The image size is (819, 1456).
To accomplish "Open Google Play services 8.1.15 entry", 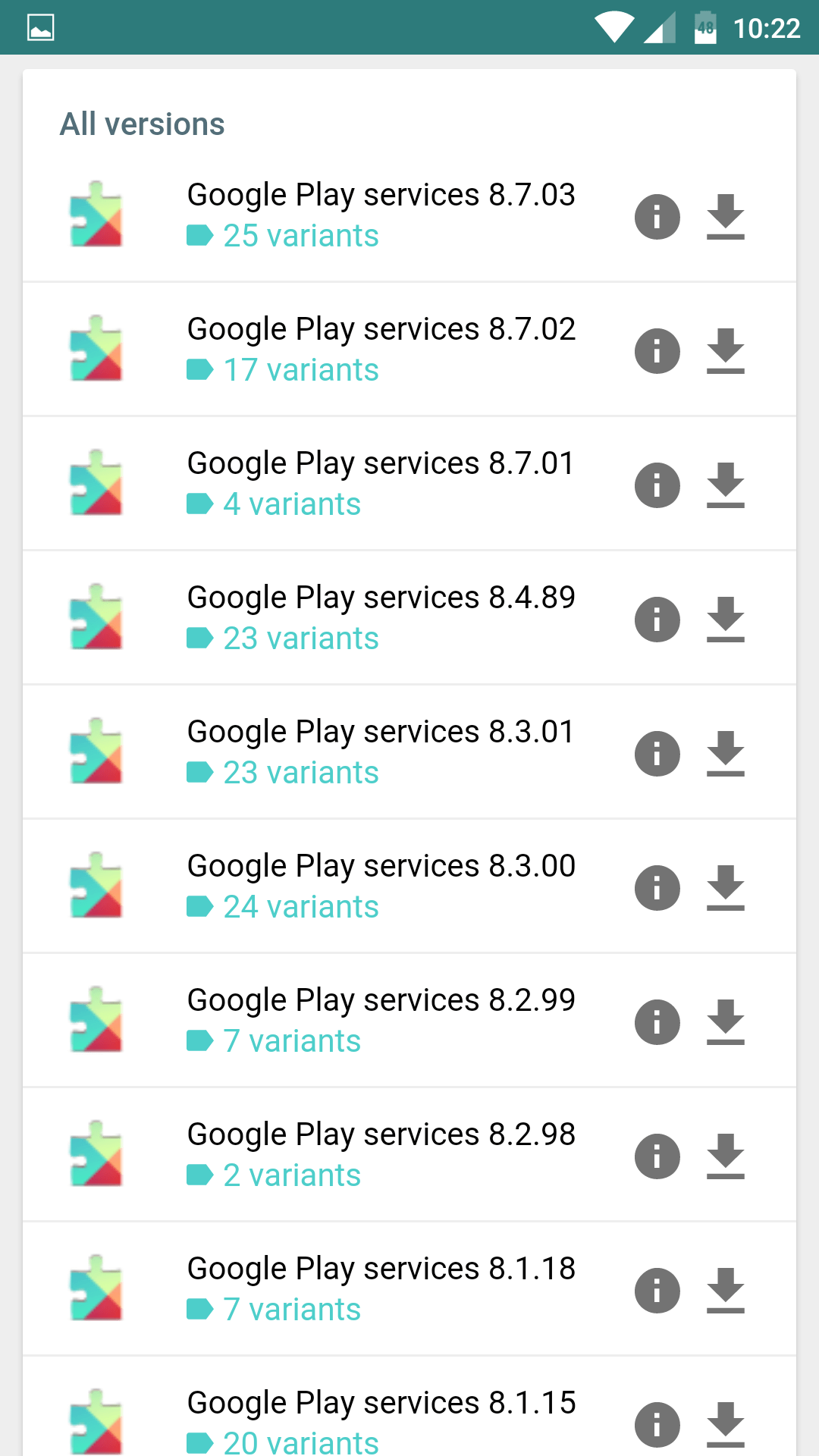I will point(381,1403).
